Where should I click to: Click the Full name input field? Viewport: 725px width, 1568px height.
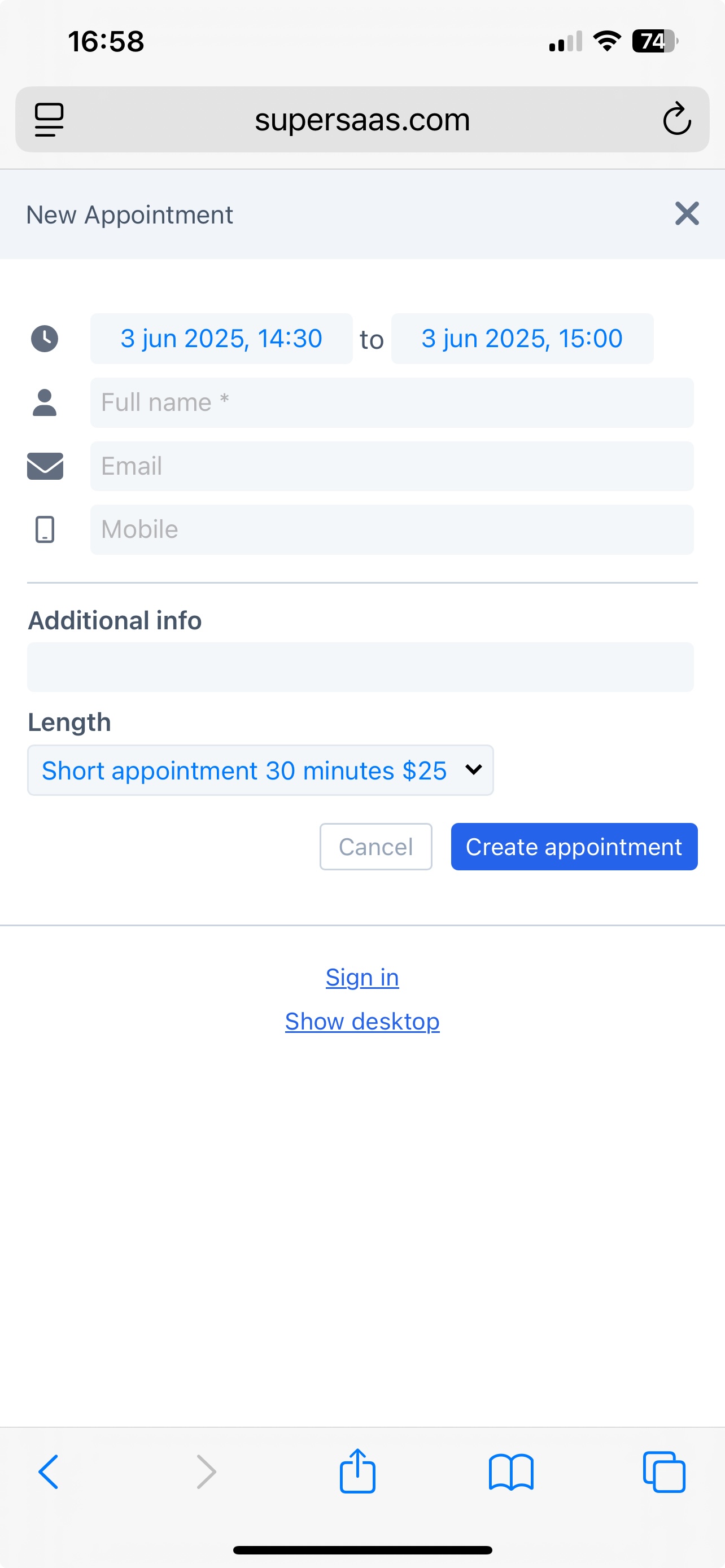point(391,402)
